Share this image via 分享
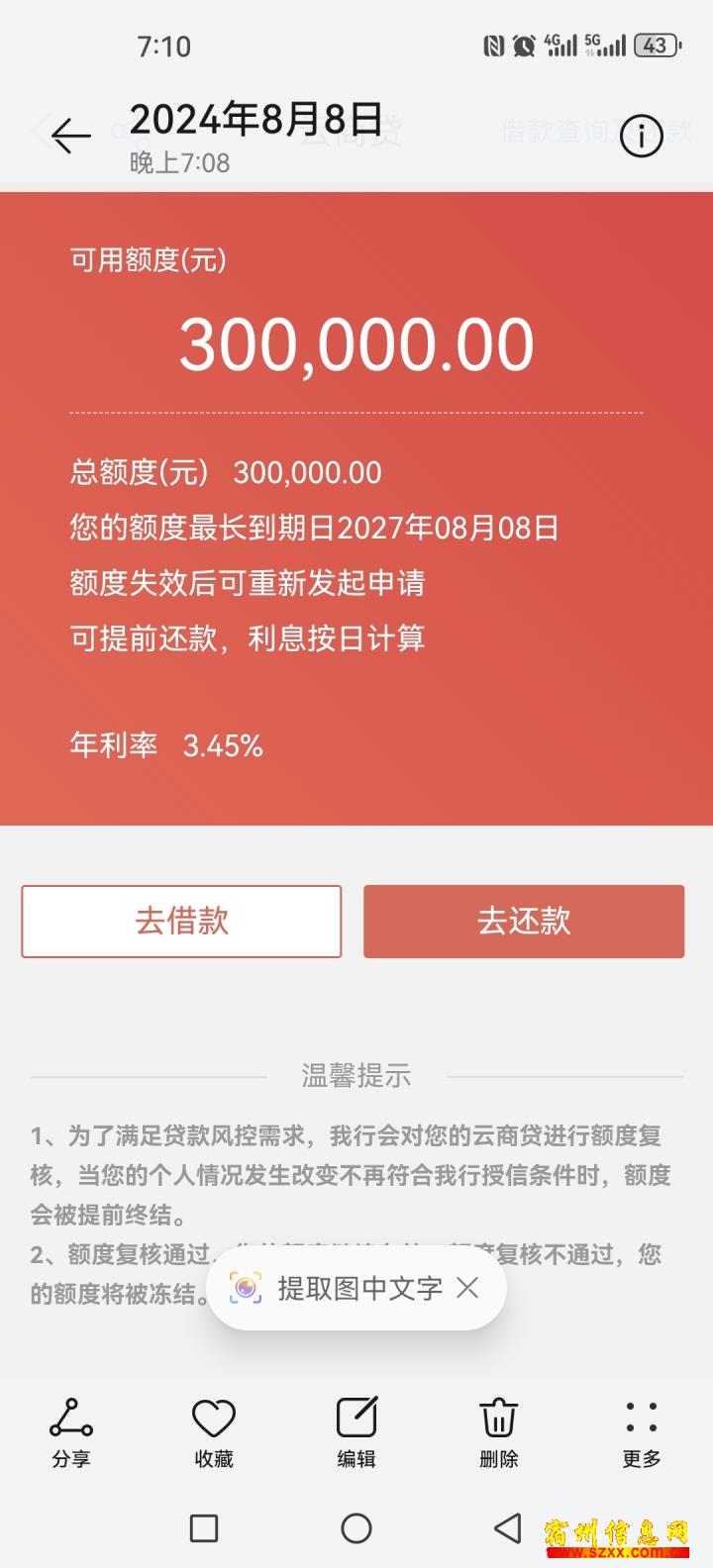 pos(71,1431)
